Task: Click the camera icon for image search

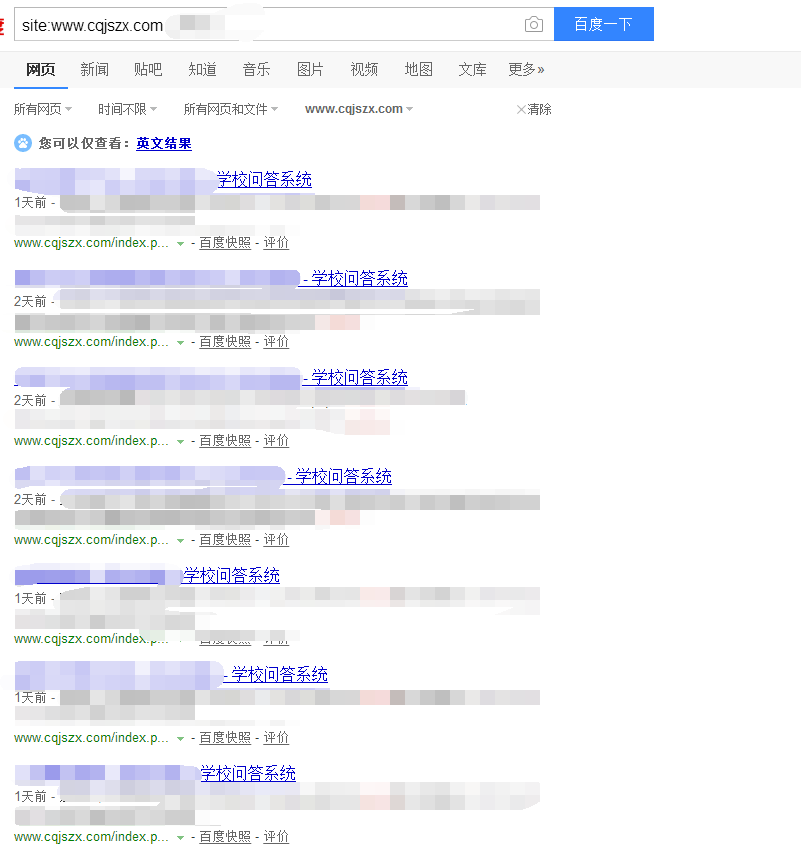Action: tap(533, 24)
